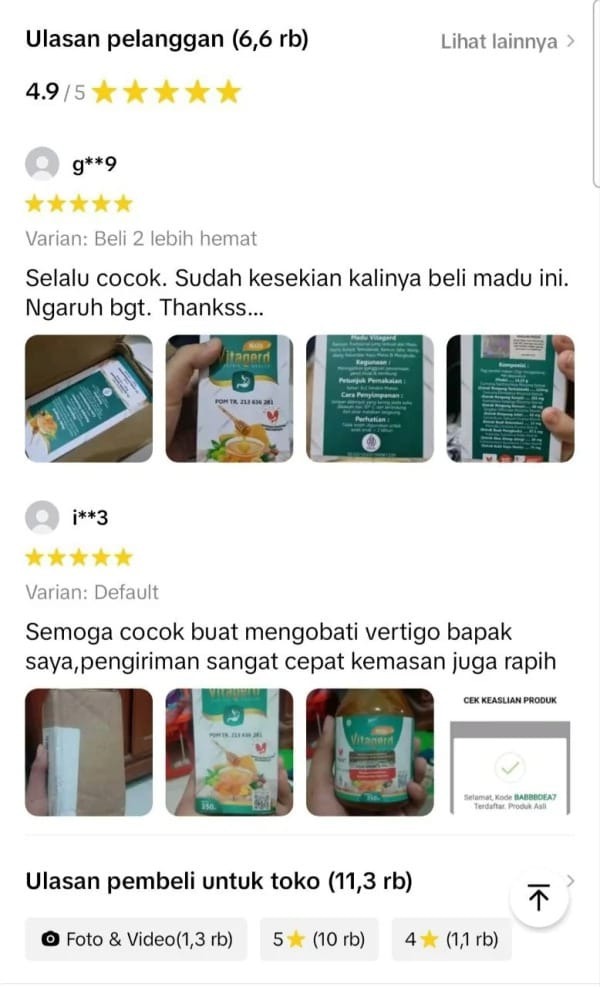Open g**9's third review photo
Image resolution: width=600 pixels, height=987 pixels.
click(370, 398)
